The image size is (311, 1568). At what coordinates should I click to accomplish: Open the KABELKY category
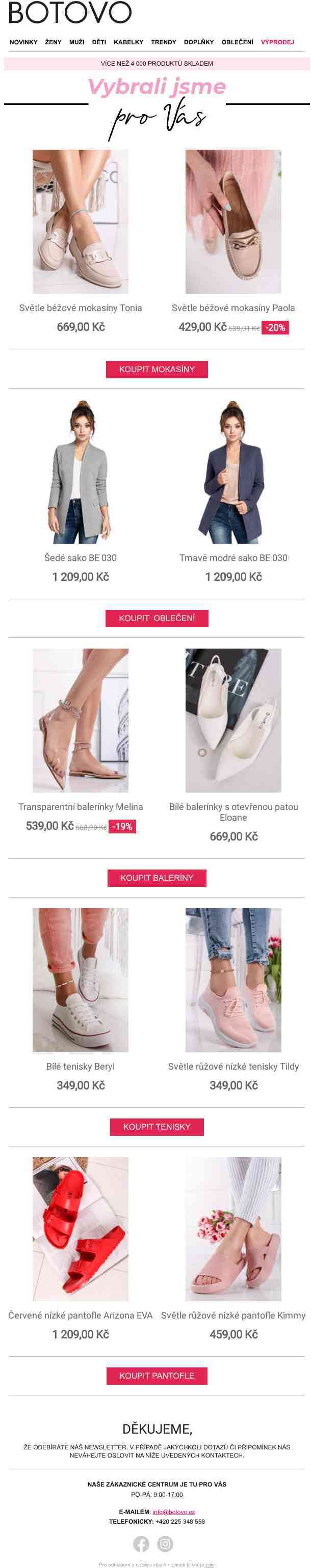click(128, 42)
